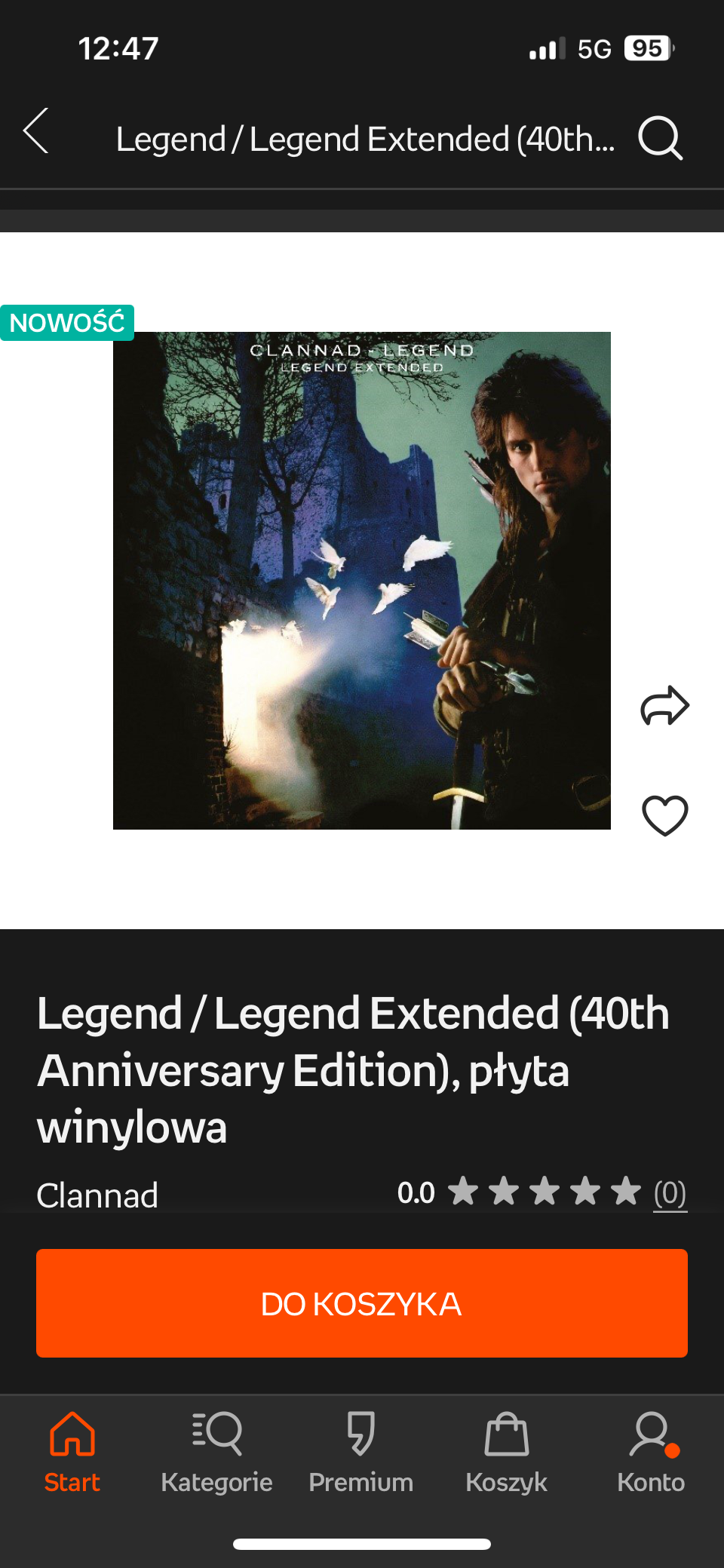Open search from the header magnifier
724x1568 pixels.
[x=660, y=138]
